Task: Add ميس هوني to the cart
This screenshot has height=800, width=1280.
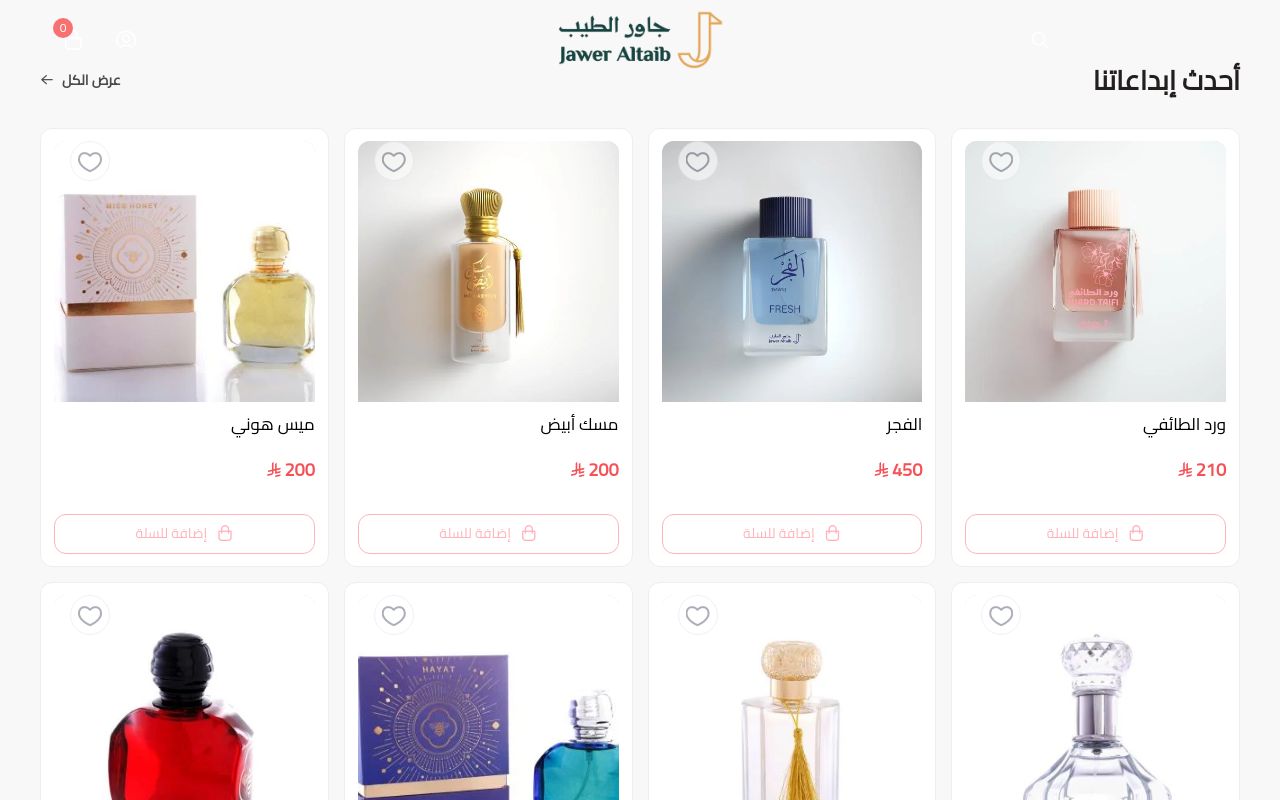Action: click(x=184, y=533)
